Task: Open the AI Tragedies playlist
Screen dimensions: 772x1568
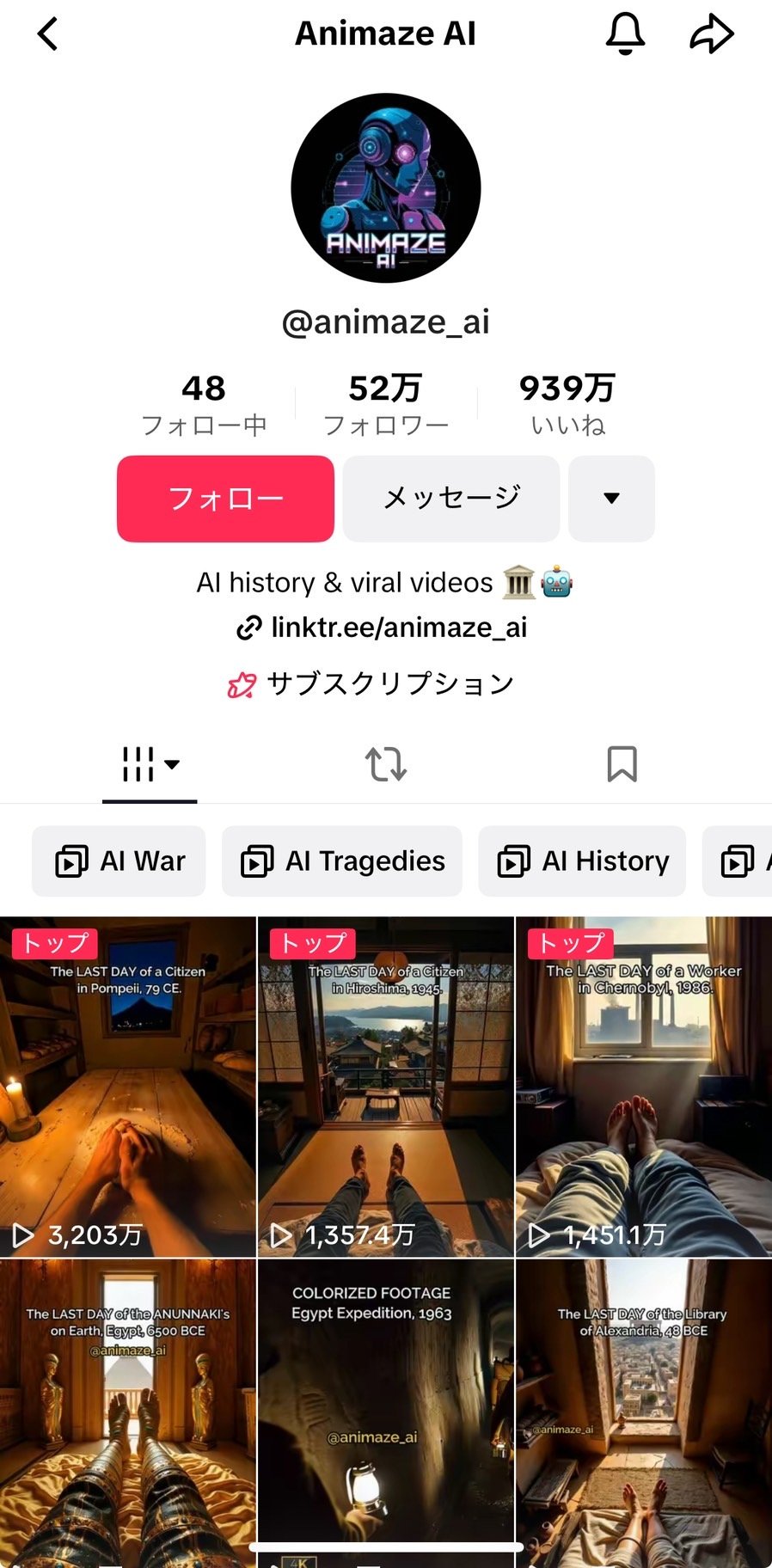Action: click(x=342, y=861)
